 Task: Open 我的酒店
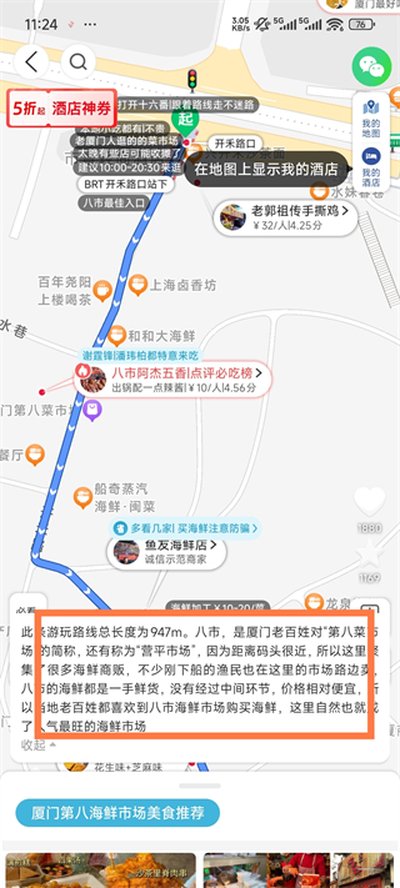371,168
